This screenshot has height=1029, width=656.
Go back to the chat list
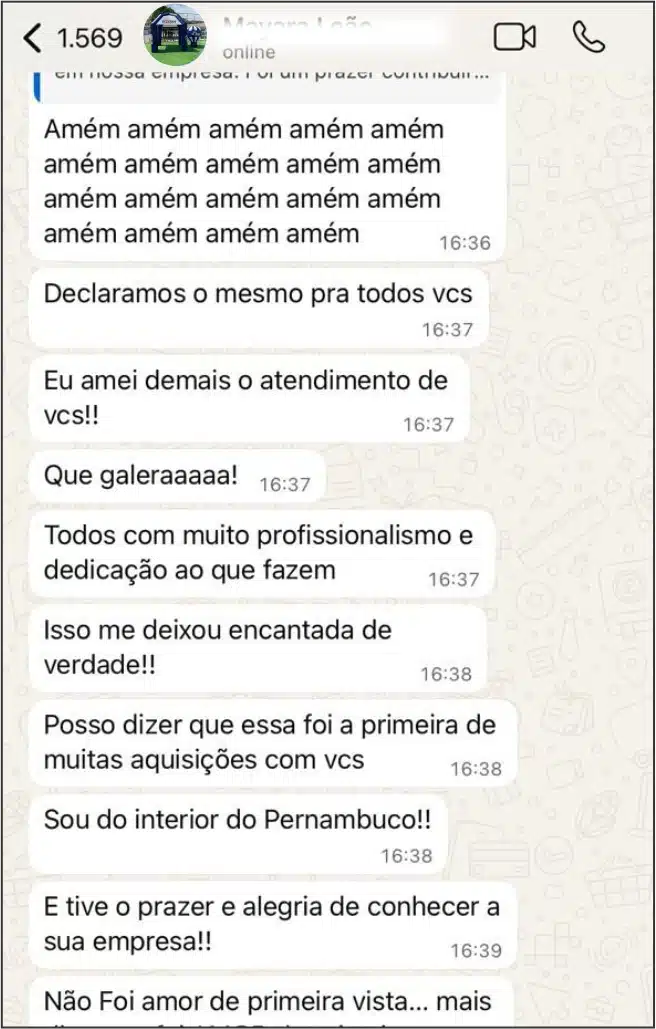(33, 38)
